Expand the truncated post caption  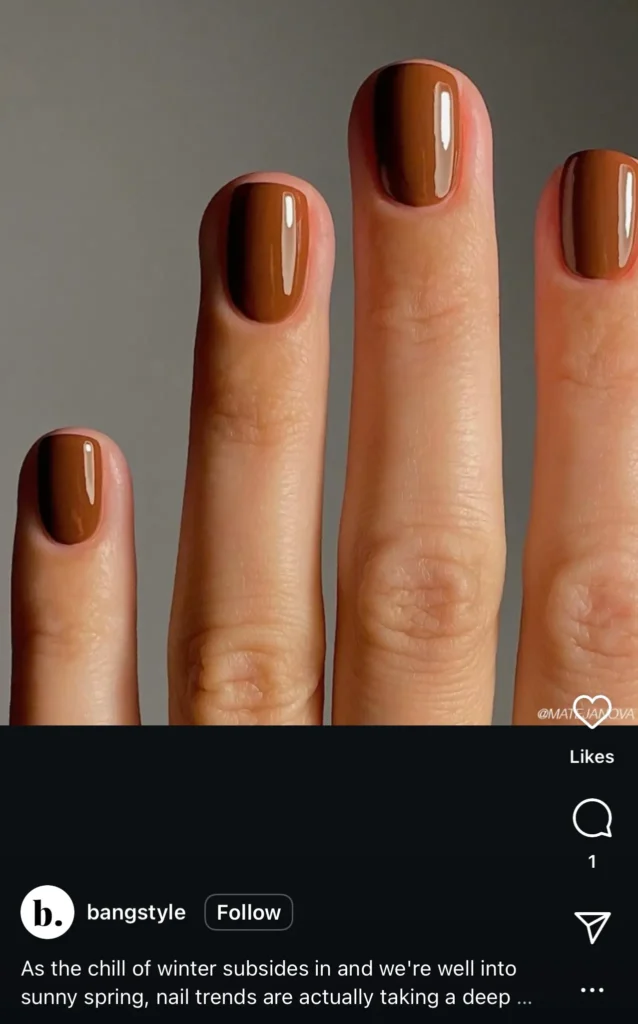point(524,997)
